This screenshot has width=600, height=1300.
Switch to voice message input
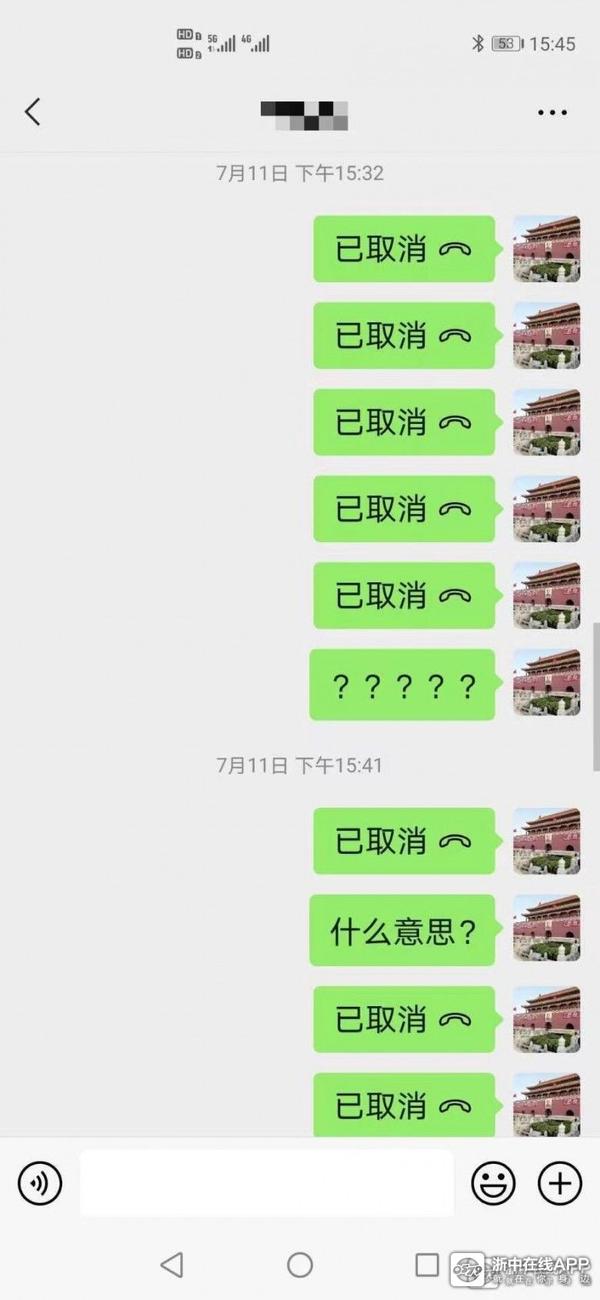tap(40, 1184)
